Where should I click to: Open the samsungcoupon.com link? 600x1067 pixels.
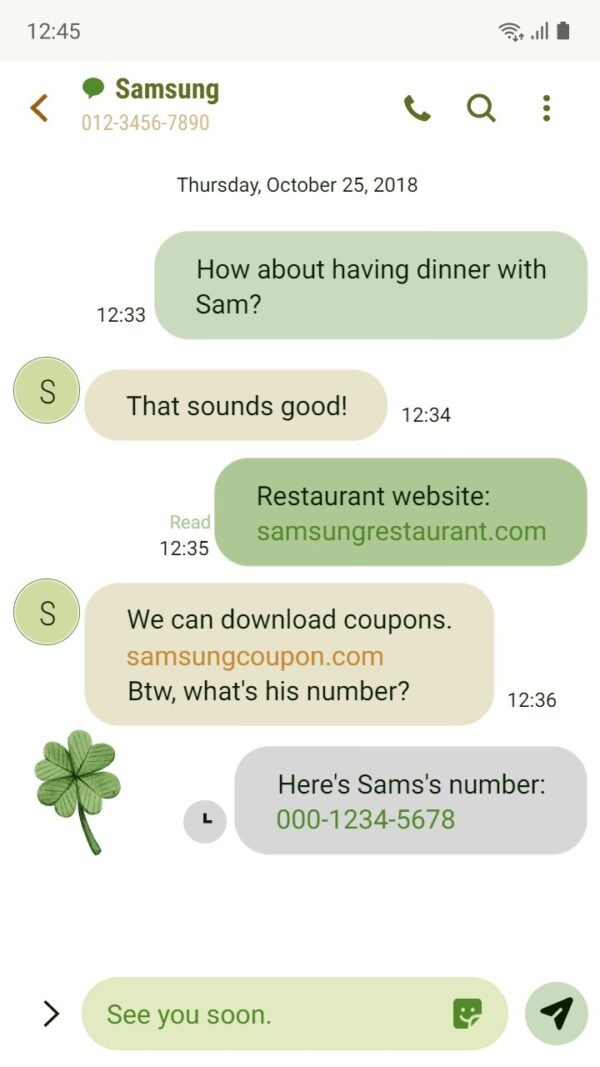[x=255, y=656]
